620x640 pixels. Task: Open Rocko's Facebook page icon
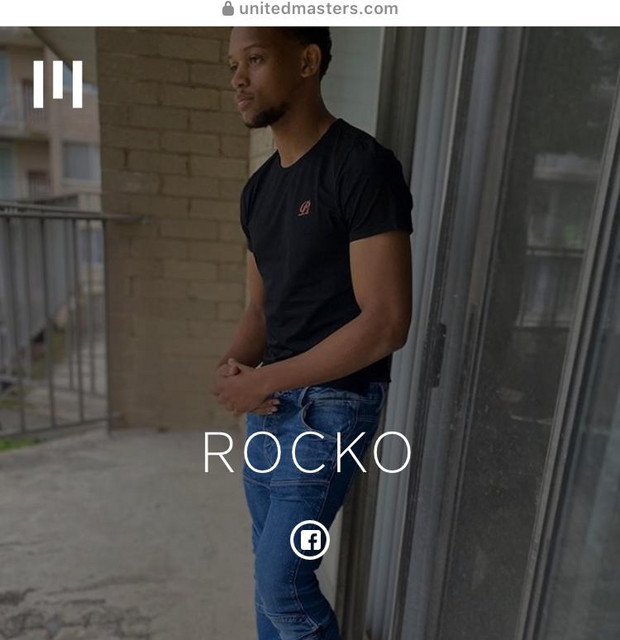tap(310, 540)
